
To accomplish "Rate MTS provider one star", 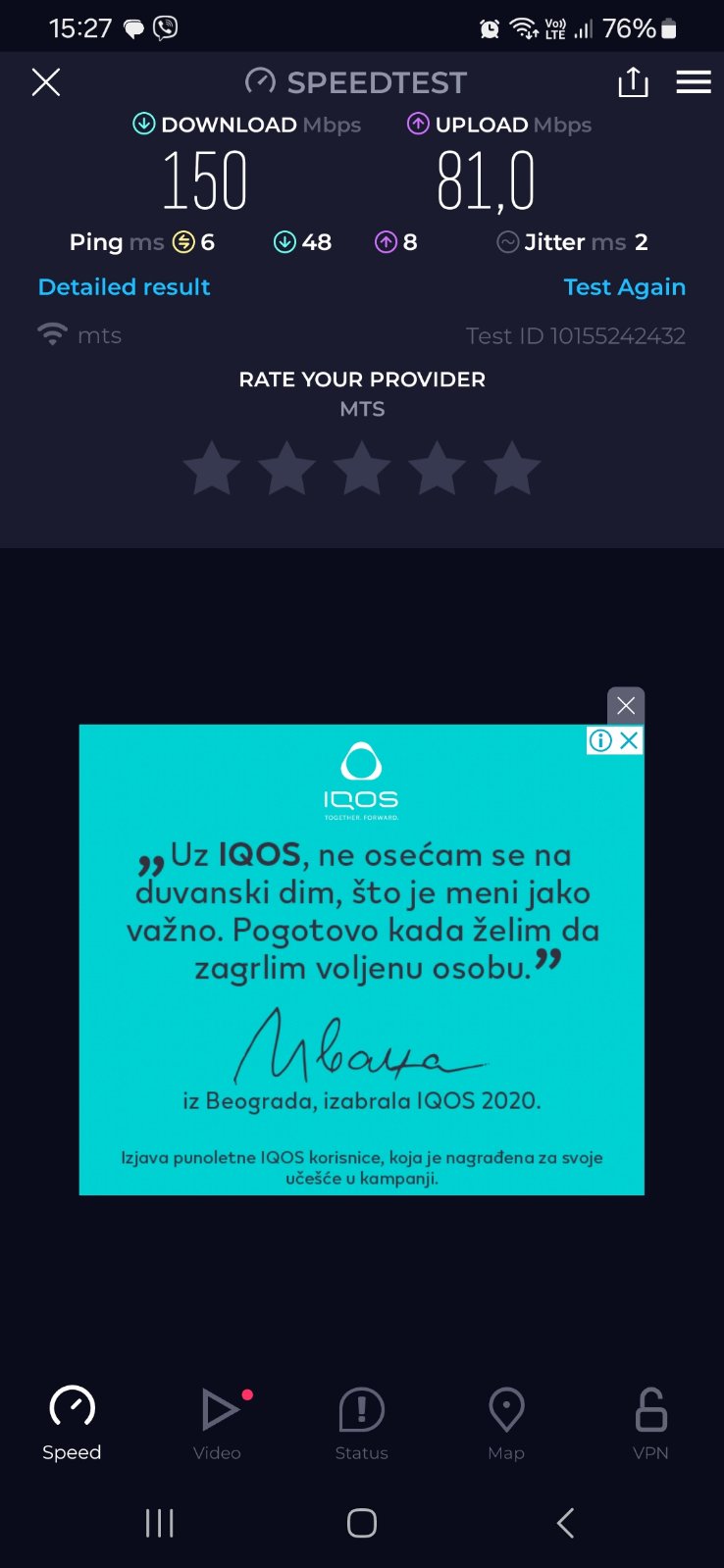I will tap(212, 468).
